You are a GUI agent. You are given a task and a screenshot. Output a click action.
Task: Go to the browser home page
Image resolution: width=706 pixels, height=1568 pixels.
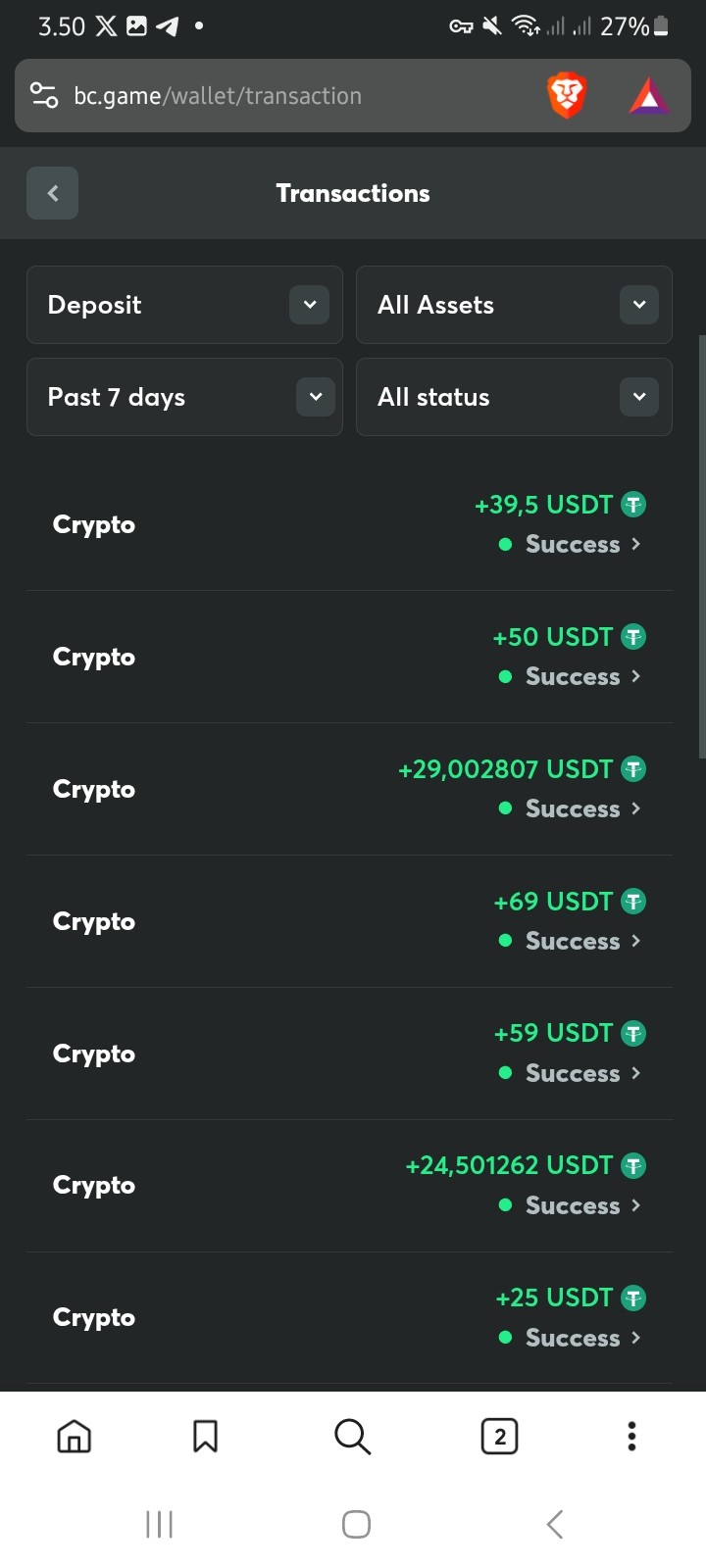(x=75, y=1437)
